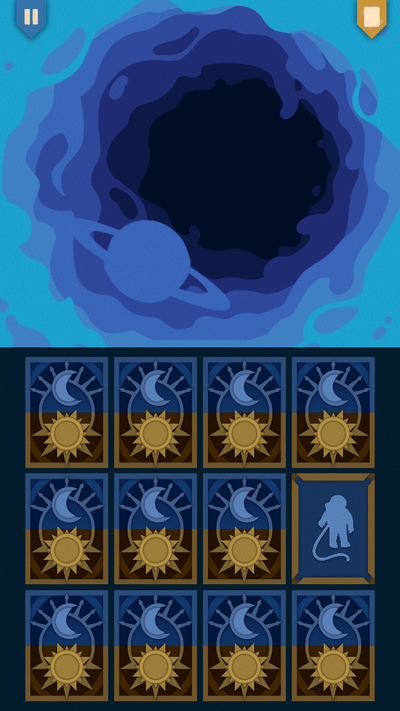Open the card deck icon
This screenshot has height=711, width=400.
tap(371, 17)
